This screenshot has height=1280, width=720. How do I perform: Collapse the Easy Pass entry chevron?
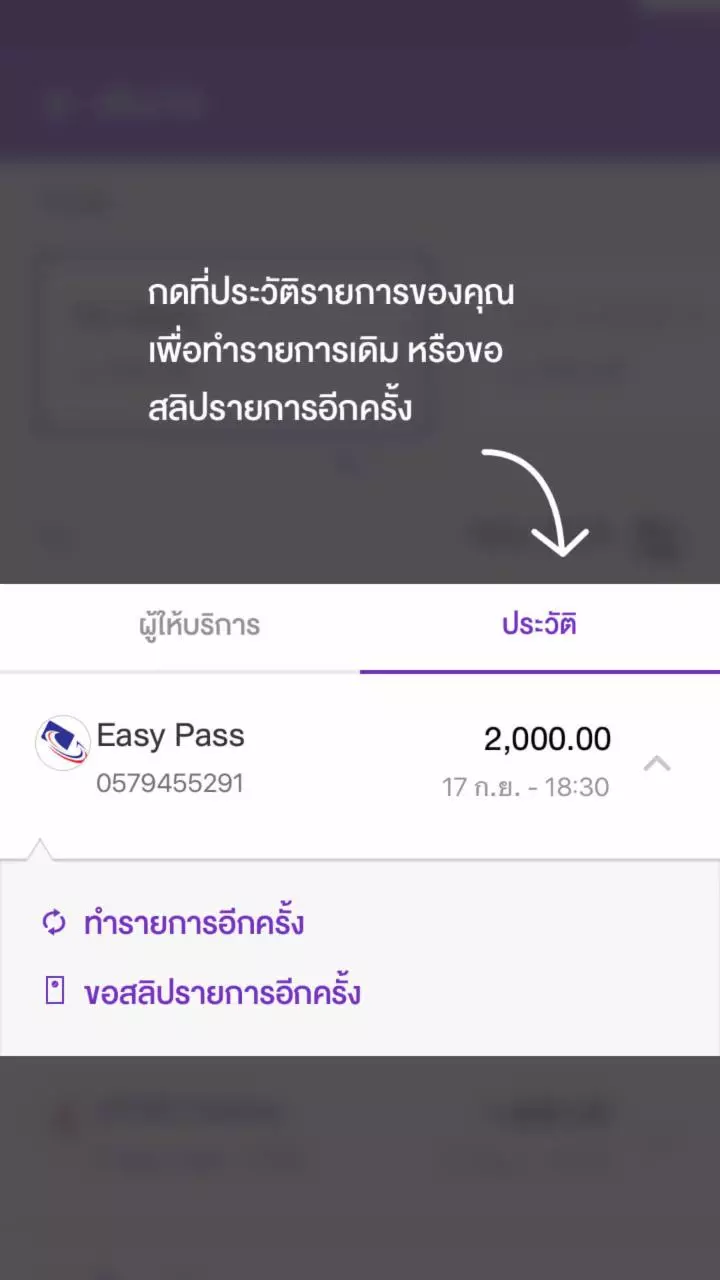click(656, 764)
